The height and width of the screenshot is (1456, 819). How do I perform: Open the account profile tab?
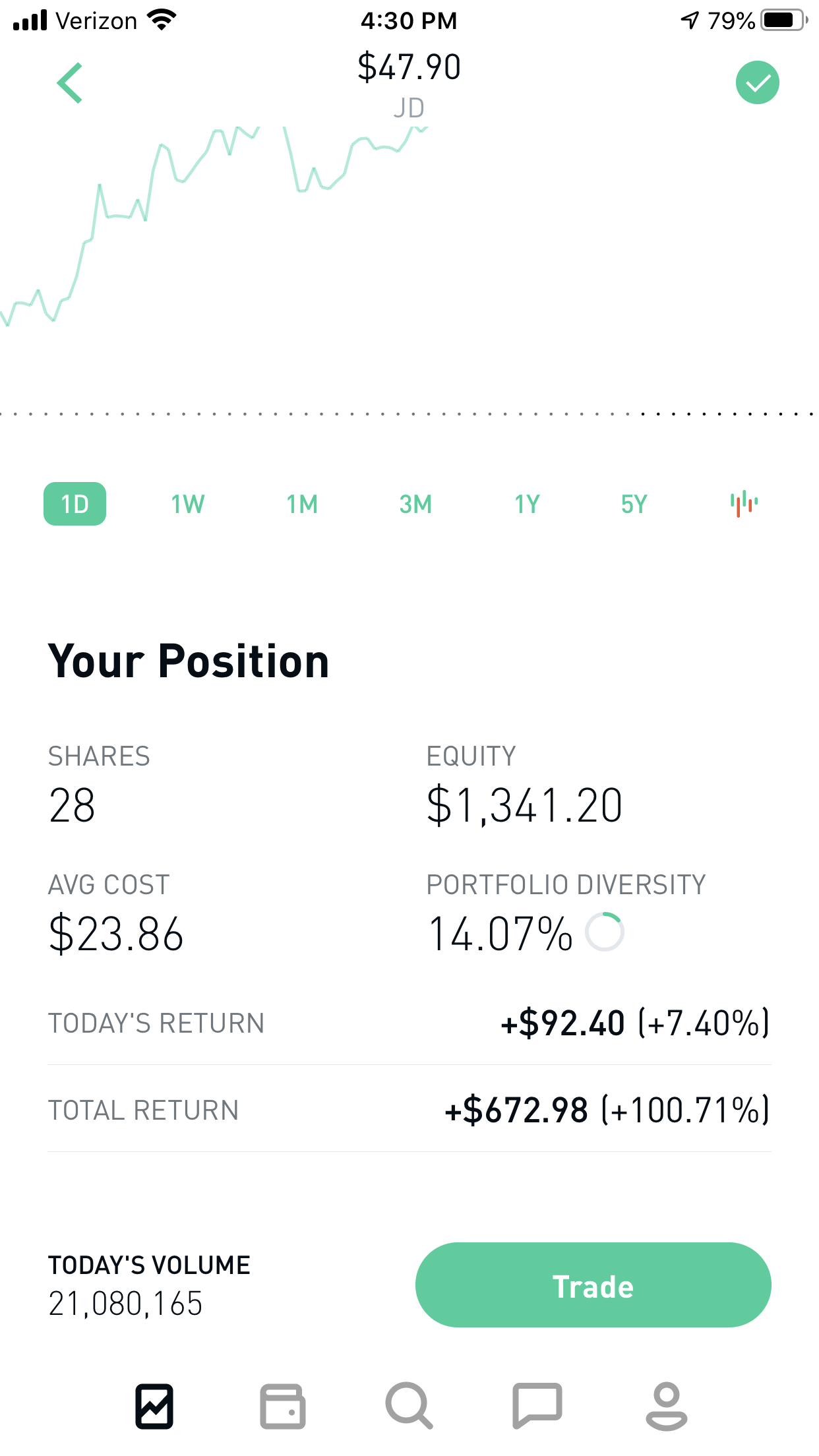[666, 1407]
